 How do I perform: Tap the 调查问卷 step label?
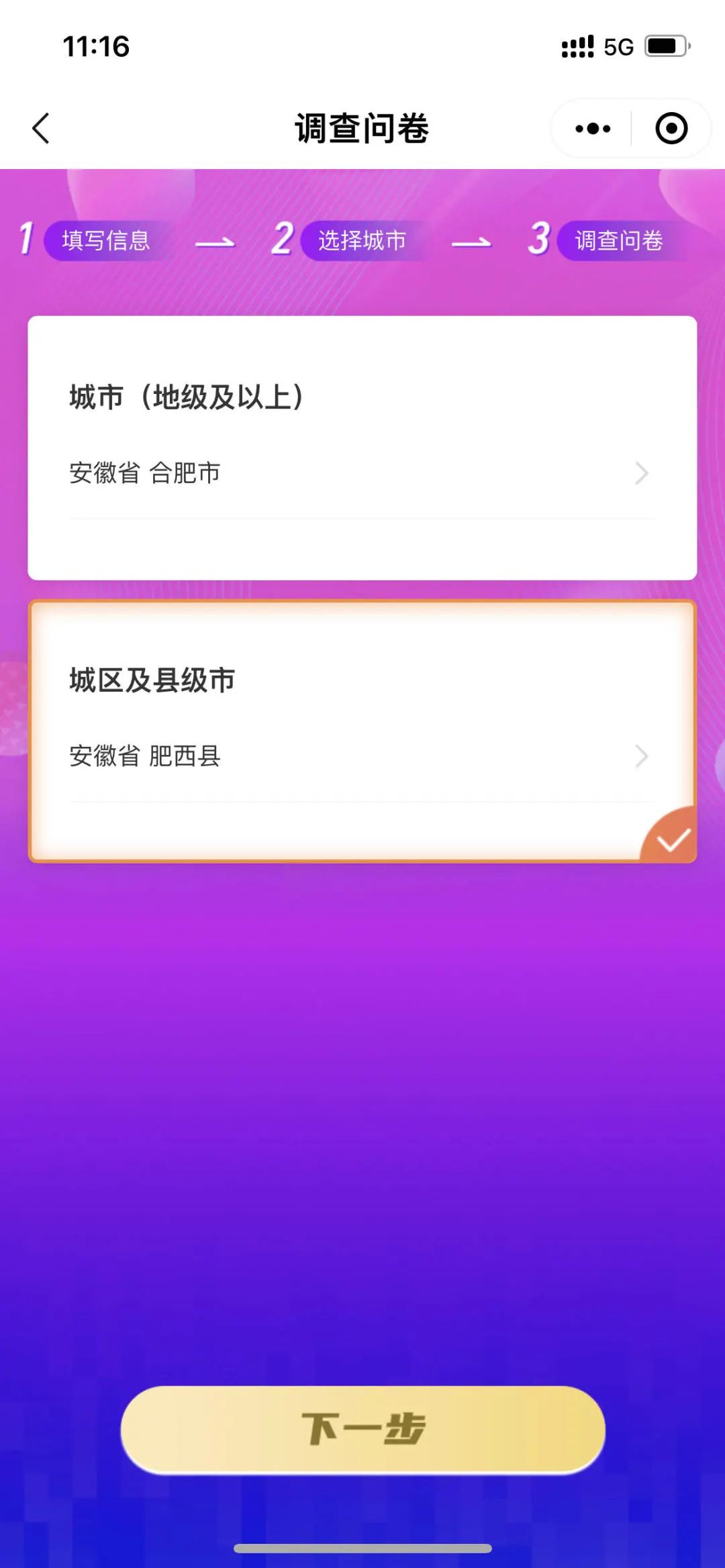(616, 242)
